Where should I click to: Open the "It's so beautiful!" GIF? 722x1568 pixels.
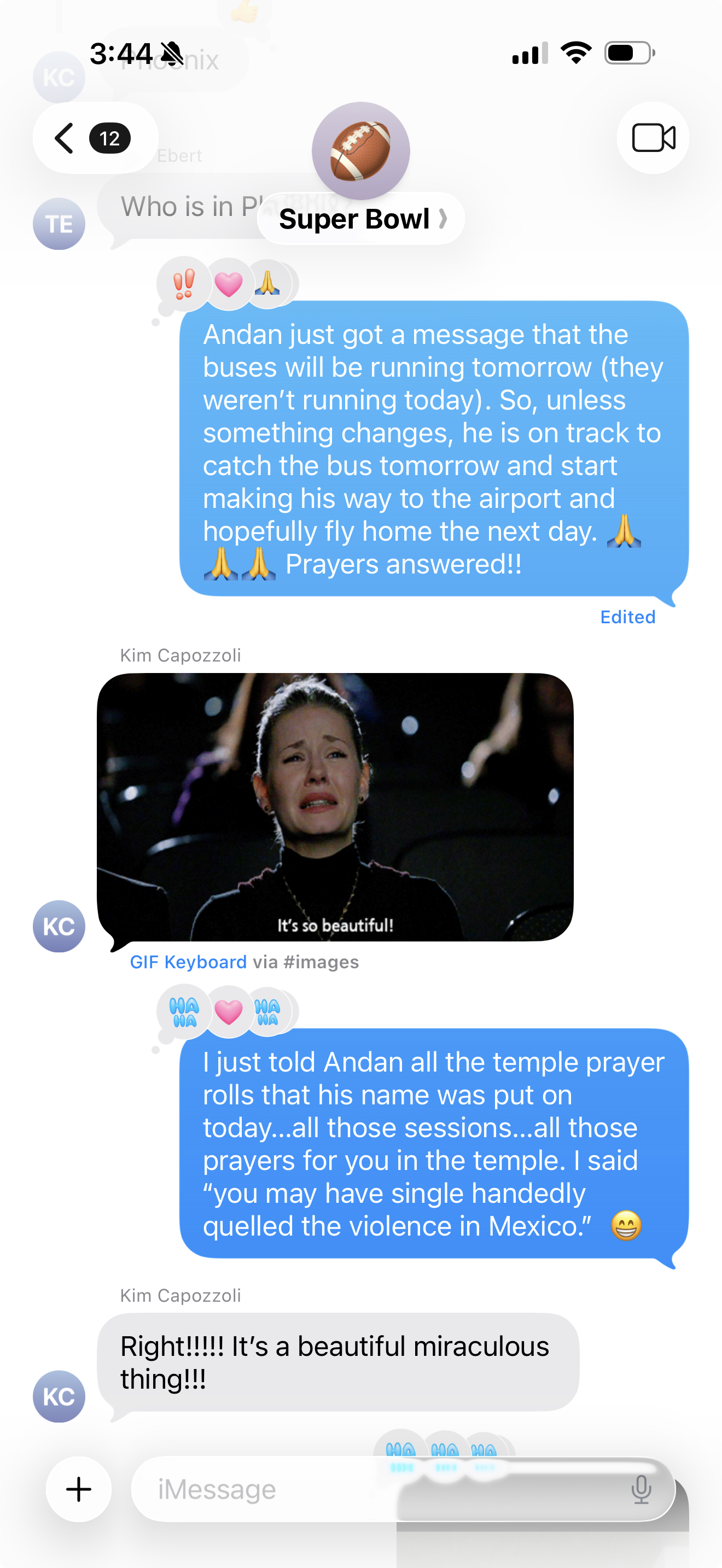(335, 806)
